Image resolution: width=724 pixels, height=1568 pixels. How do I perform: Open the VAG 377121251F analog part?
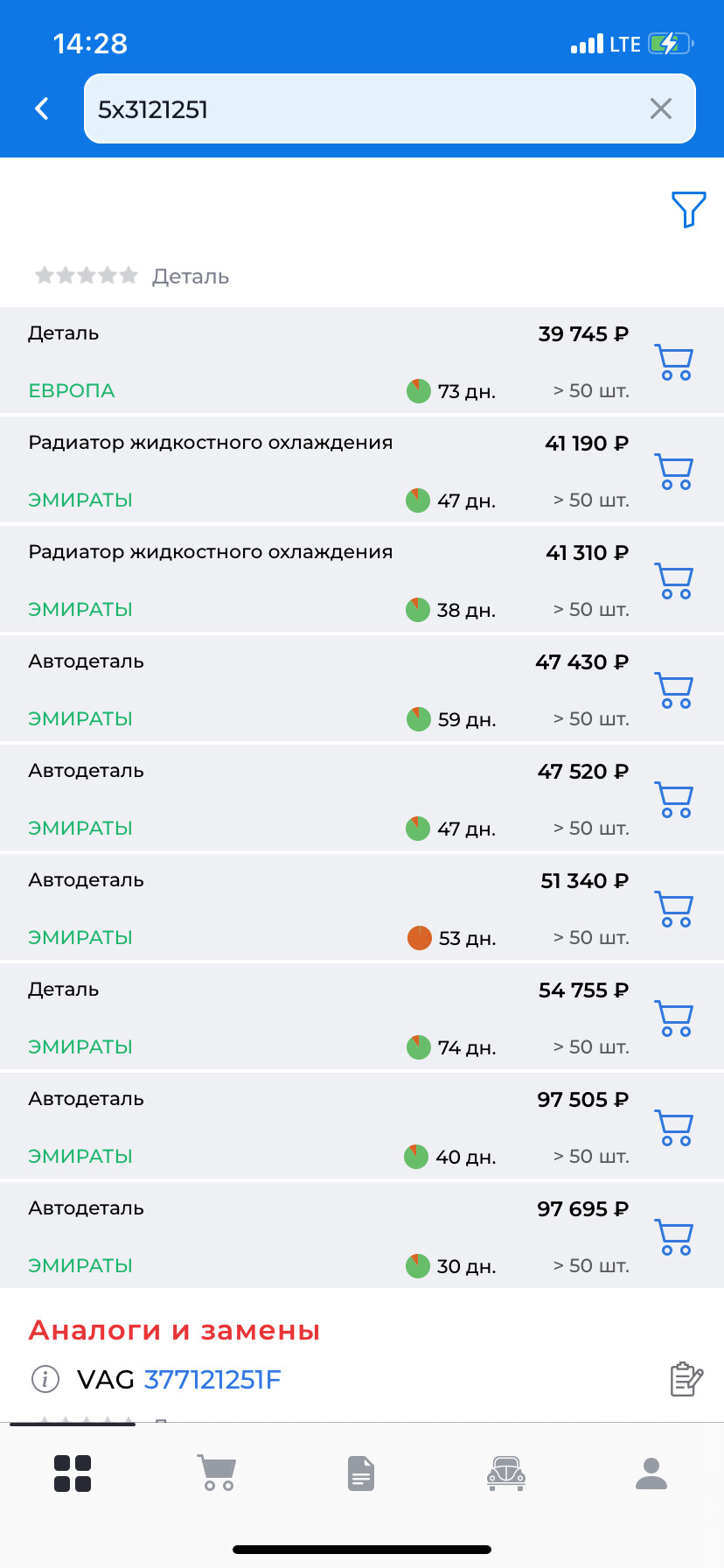click(x=212, y=1380)
